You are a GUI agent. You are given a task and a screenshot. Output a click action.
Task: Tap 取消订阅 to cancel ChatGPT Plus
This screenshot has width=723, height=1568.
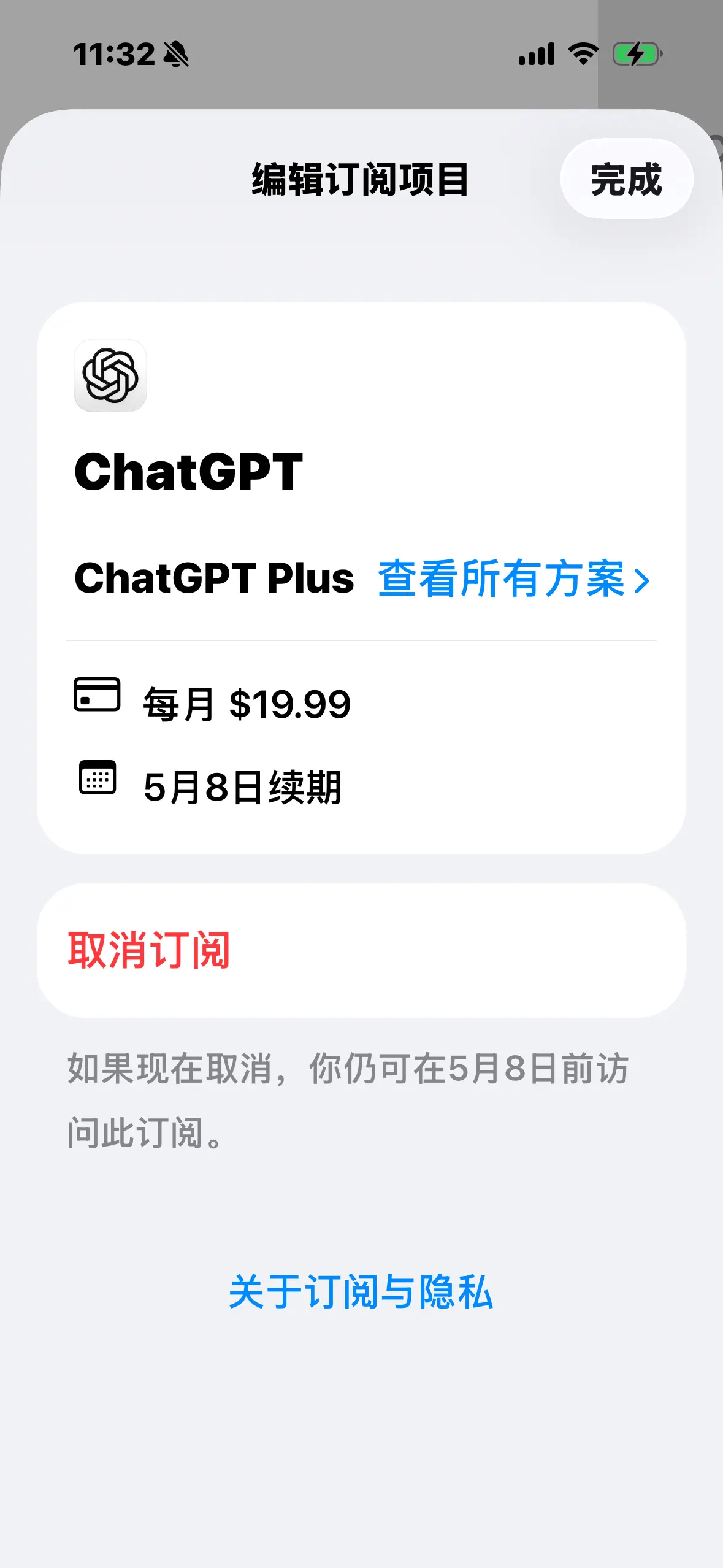click(x=149, y=950)
